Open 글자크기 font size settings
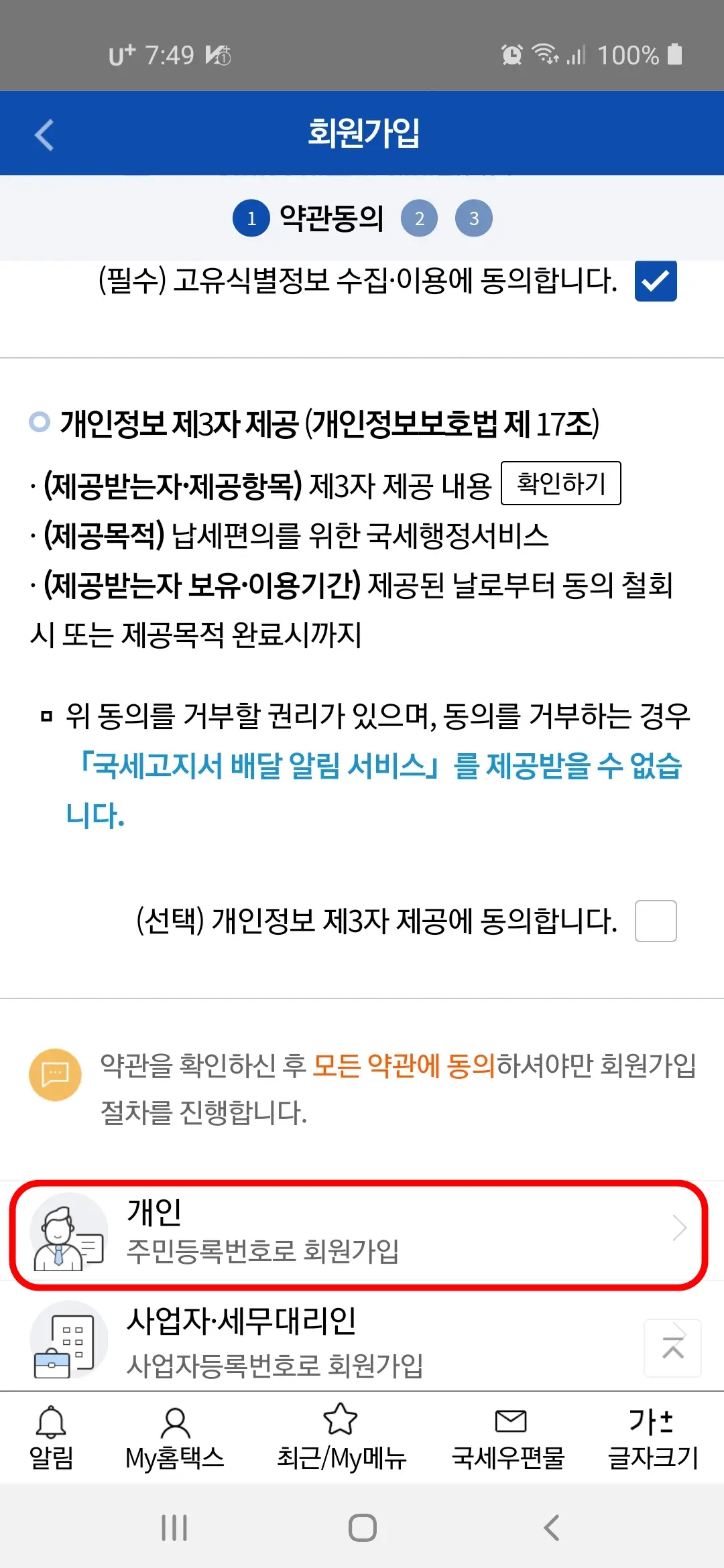Screen dimensions: 724x1568 [x=653, y=1437]
